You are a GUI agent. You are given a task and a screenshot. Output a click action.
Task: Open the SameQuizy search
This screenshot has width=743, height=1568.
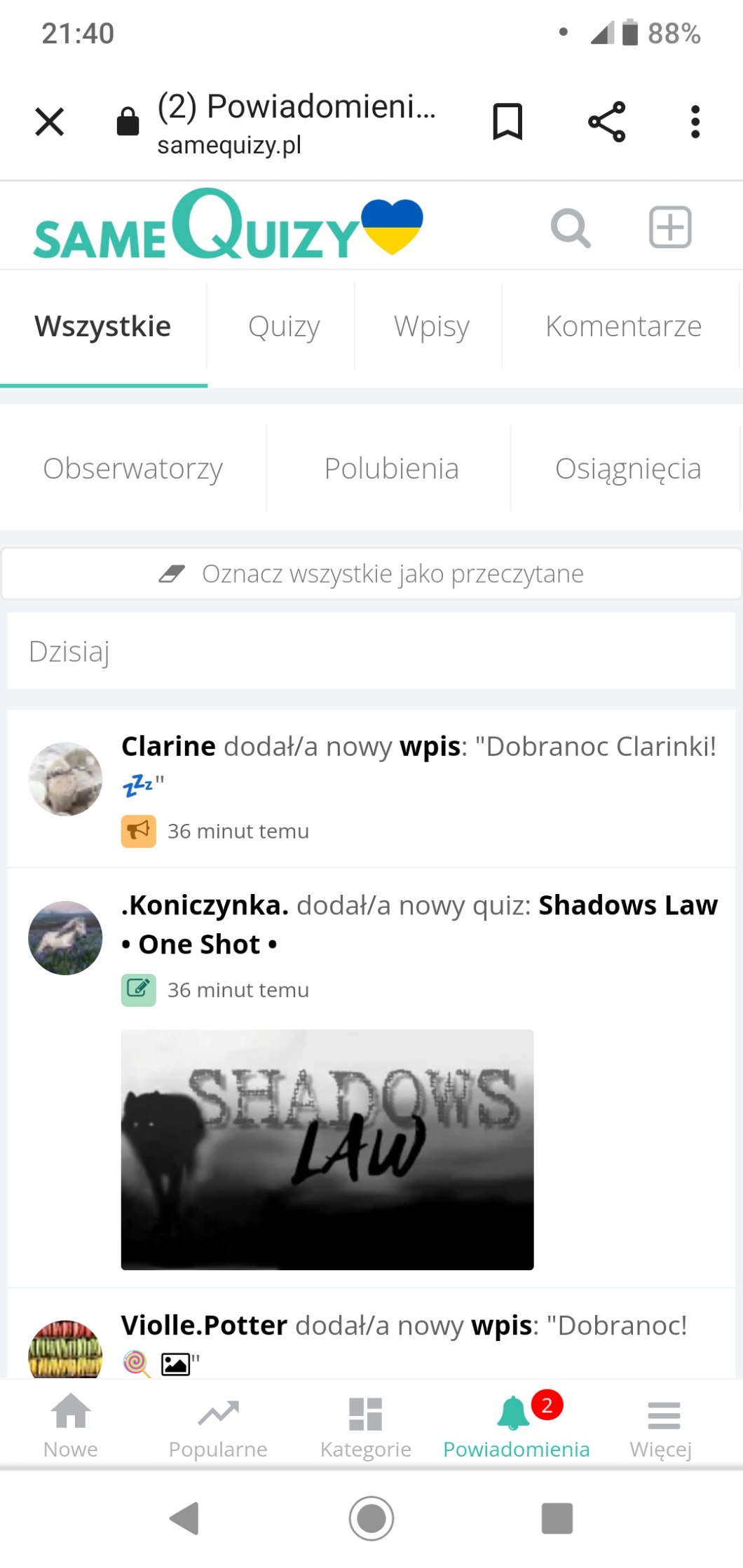(571, 228)
